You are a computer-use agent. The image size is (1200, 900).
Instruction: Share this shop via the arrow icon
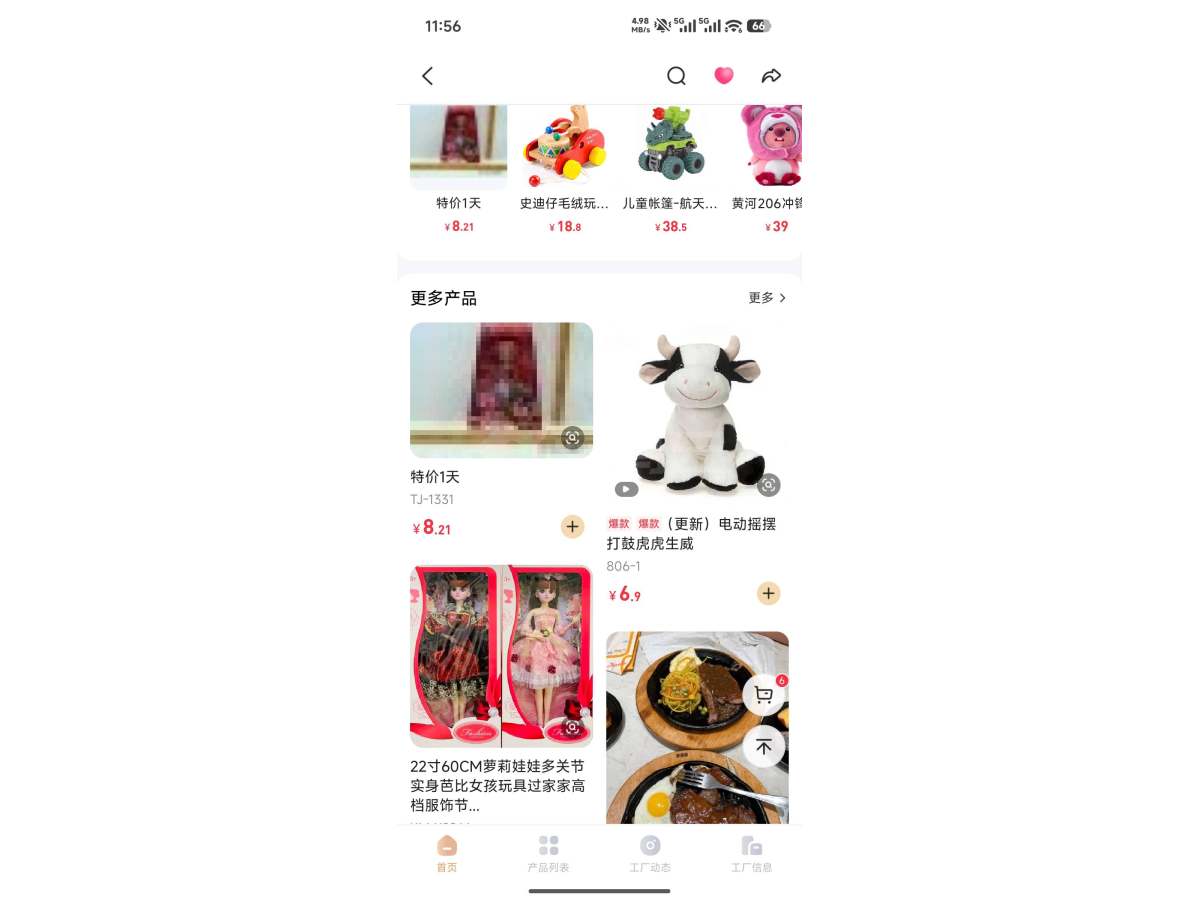point(771,76)
